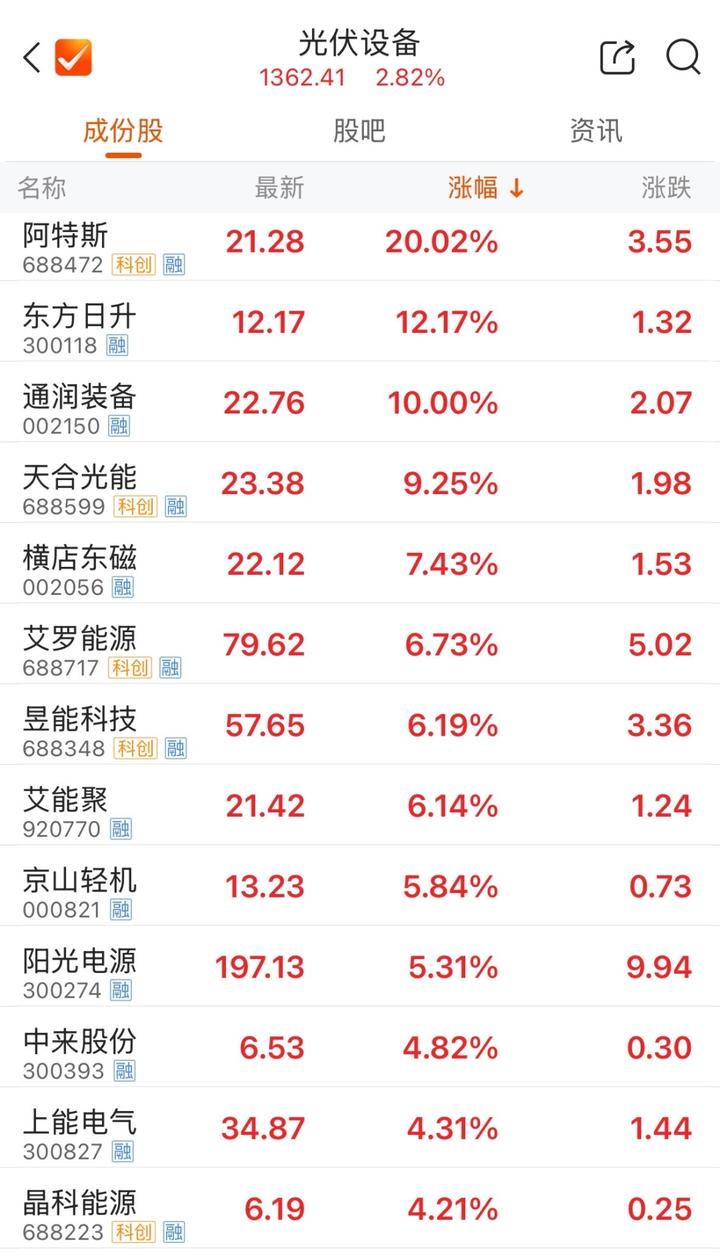Switch to the 股吧 tab
Screen dimensions: 720x1257
pyautogui.click(x=359, y=131)
